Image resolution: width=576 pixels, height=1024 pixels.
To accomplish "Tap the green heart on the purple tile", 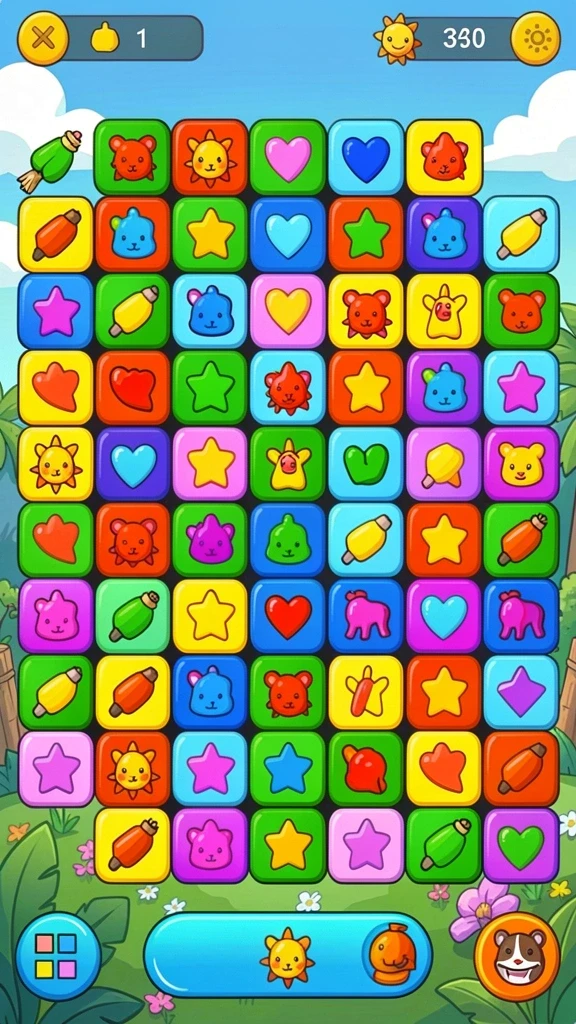I will 521,846.
